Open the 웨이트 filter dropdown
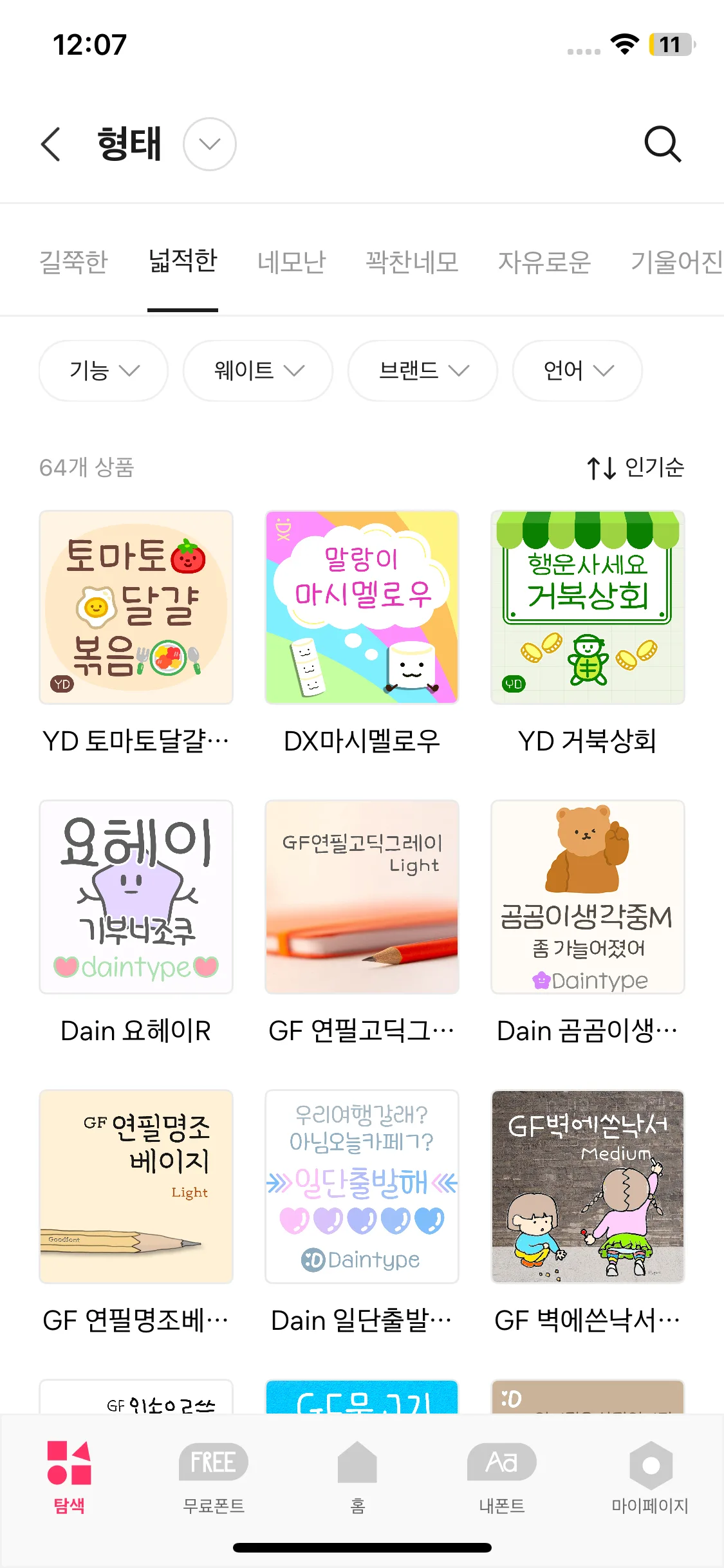 [258, 371]
